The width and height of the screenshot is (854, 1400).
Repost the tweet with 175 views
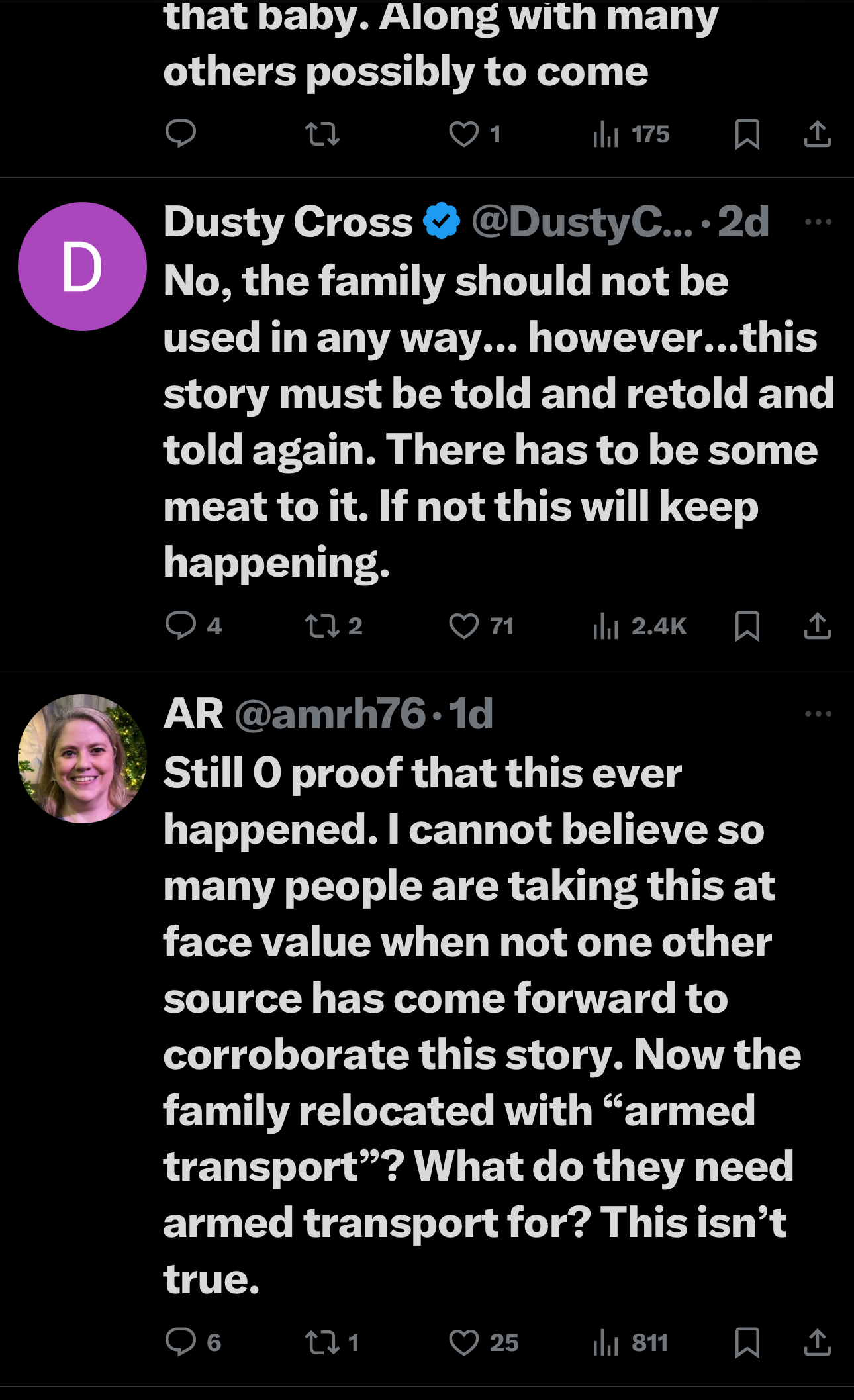pyautogui.click(x=322, y=134)
